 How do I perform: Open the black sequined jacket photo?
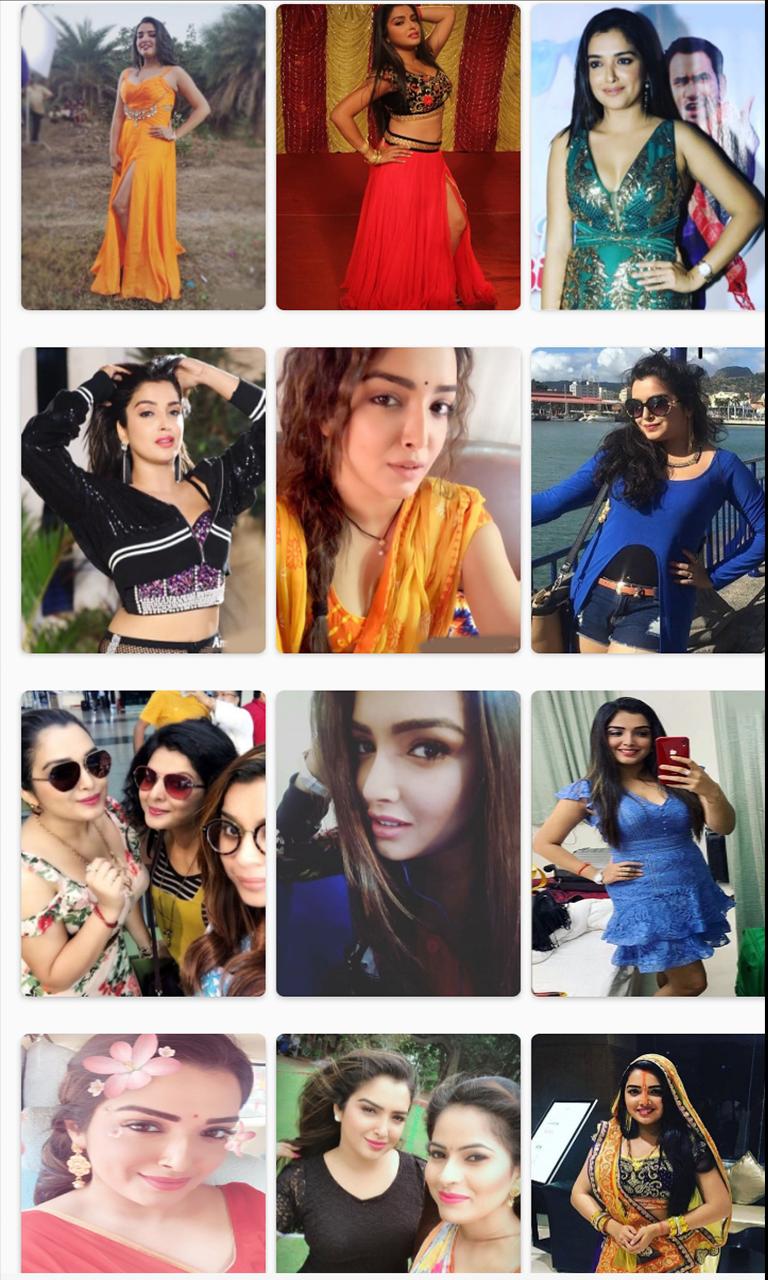[x=143, y=500]
